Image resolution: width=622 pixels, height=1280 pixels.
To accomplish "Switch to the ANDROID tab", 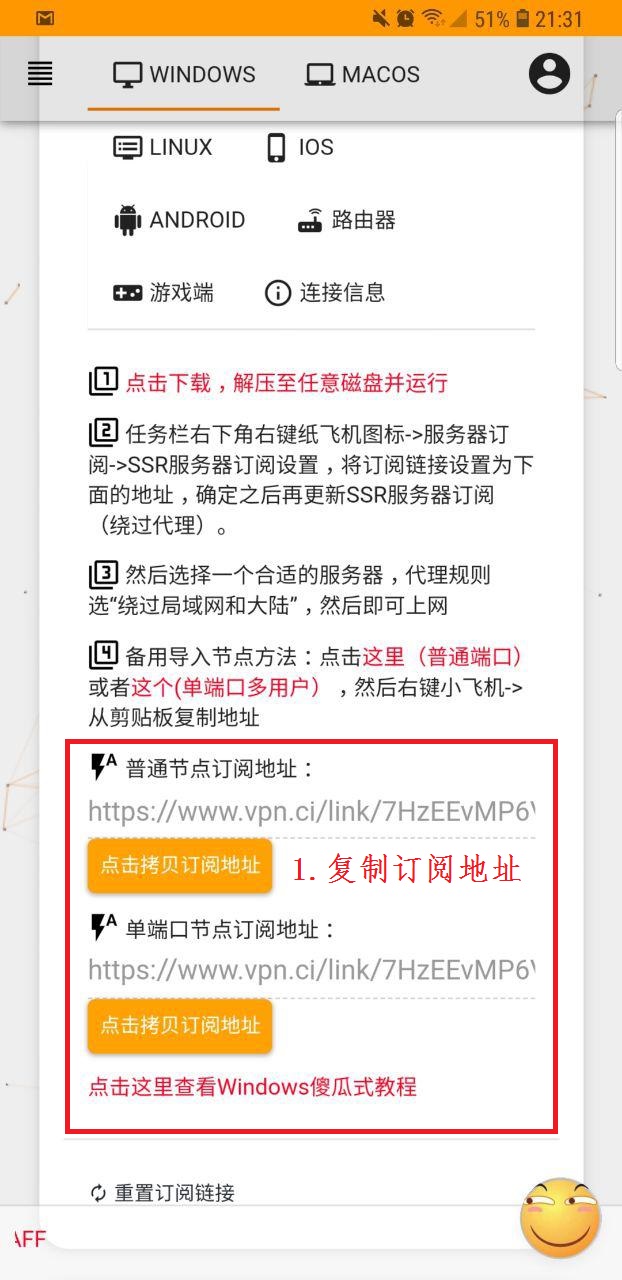I will point(180,220).
